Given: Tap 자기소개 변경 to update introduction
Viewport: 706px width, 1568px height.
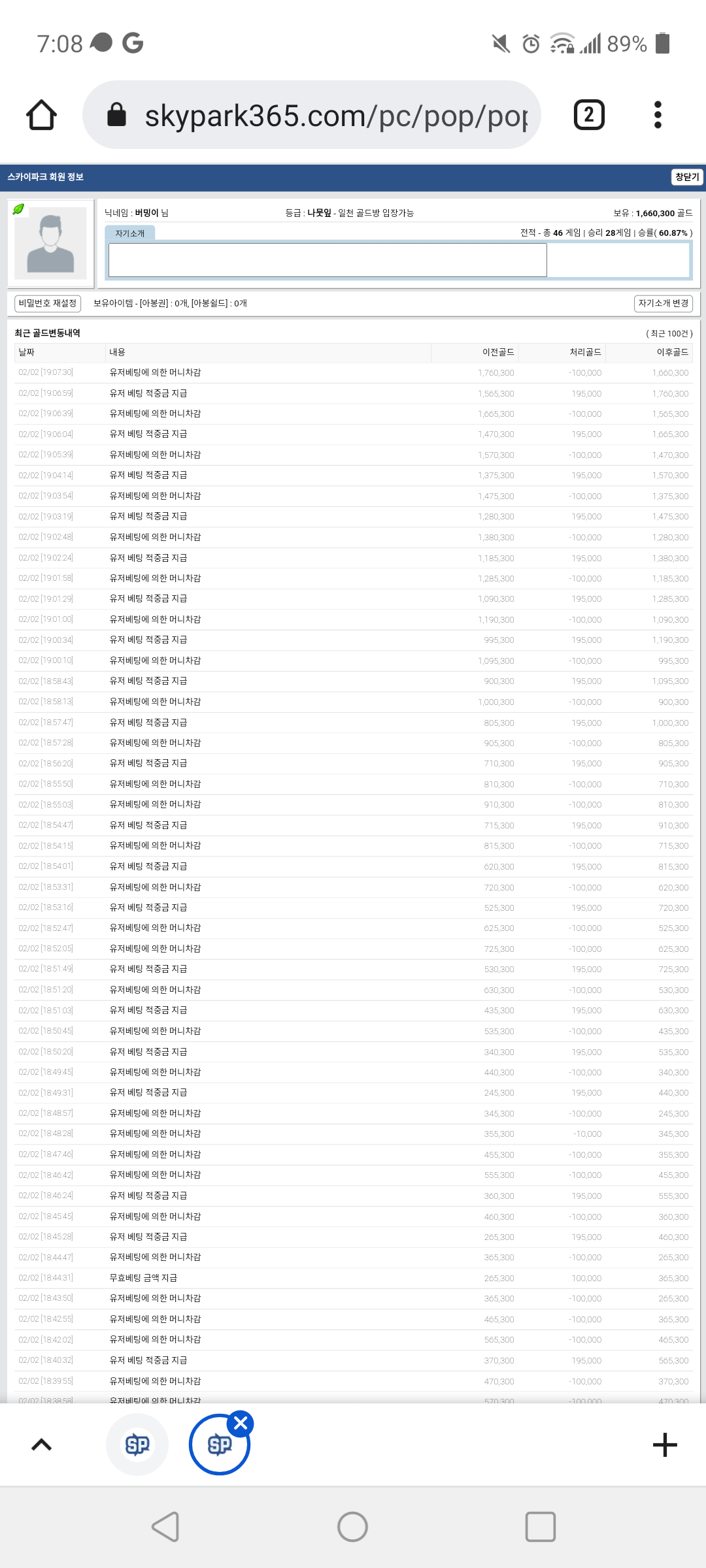Looking at the screenshot, I should pos(664,303).
